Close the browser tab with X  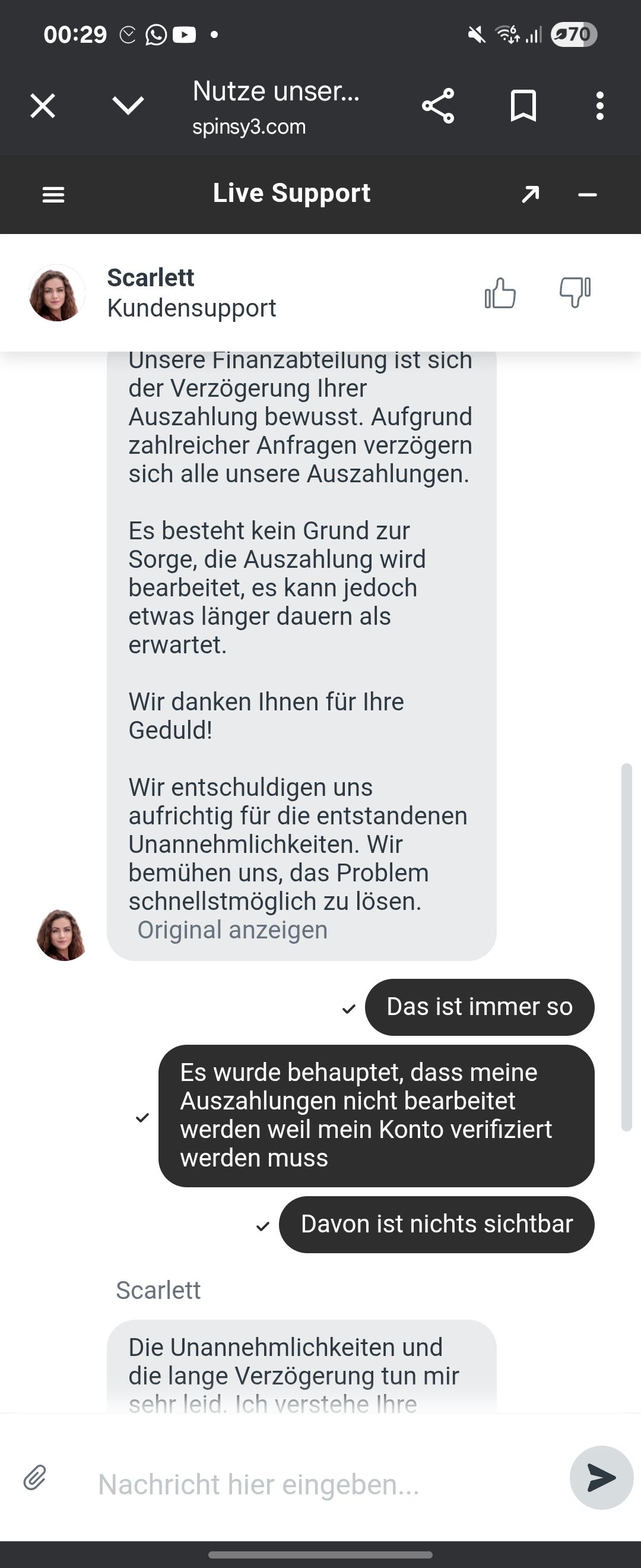(43, 106)
